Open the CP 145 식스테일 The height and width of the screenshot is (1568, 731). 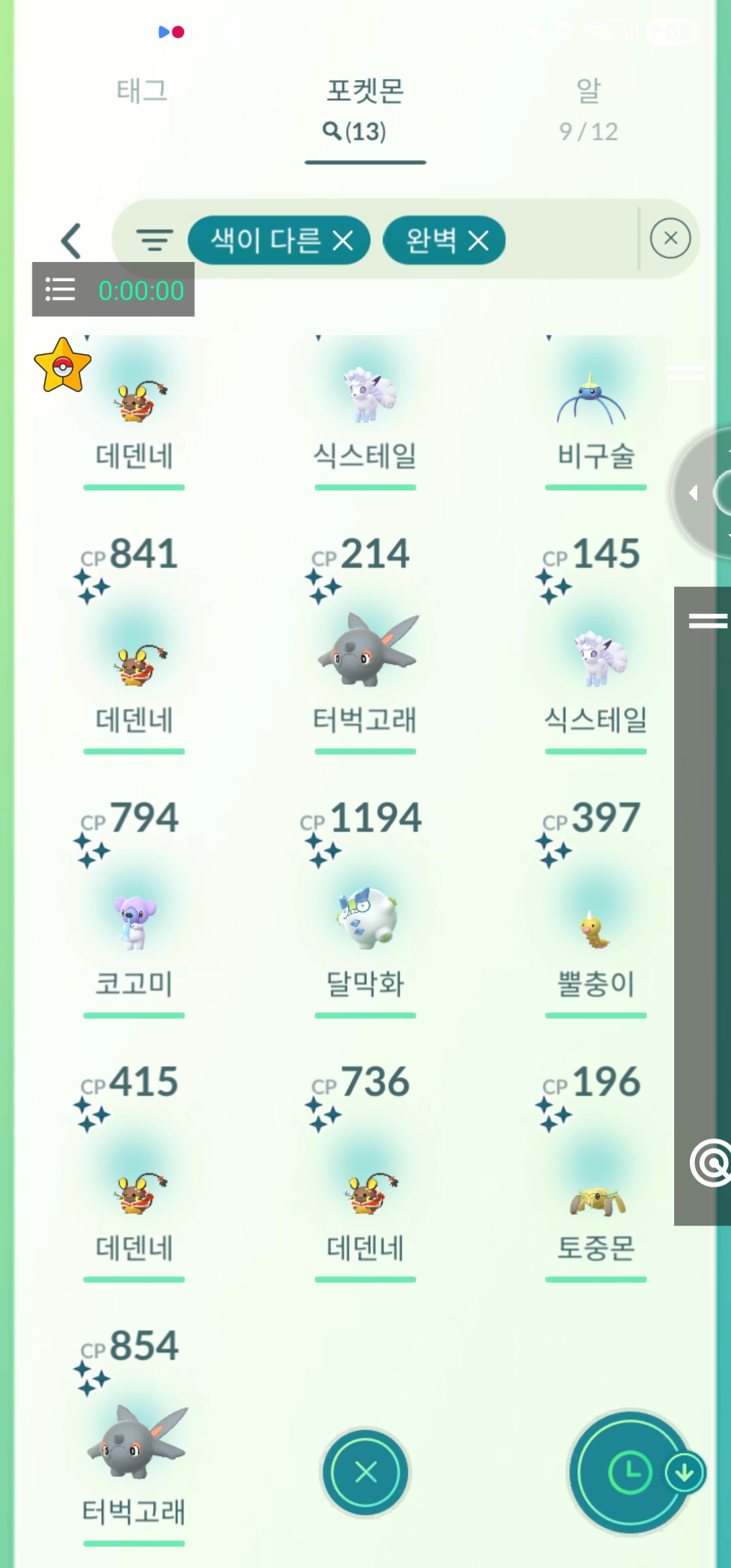tap(596, 663)
